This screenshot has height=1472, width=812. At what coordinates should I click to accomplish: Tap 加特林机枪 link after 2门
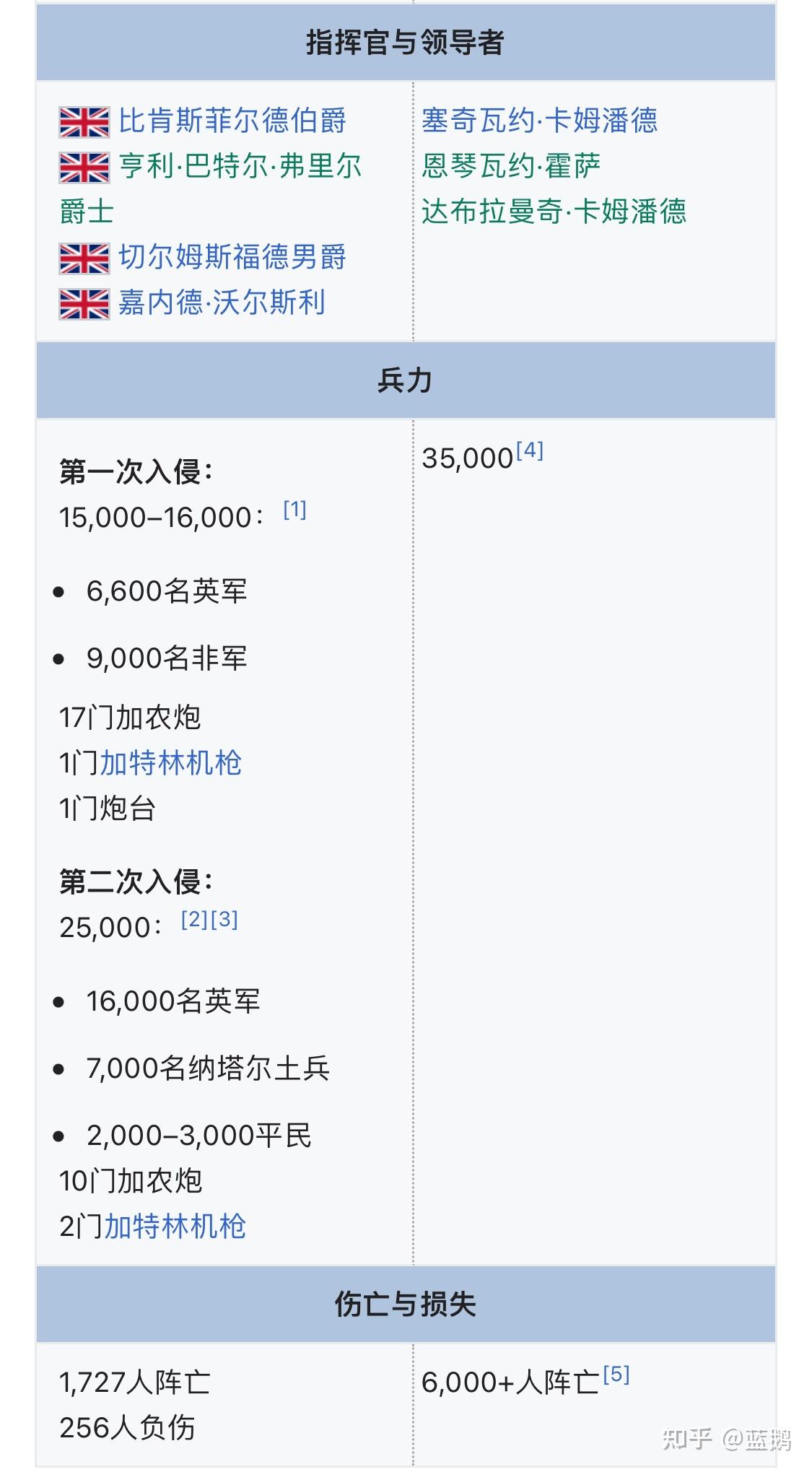[175, 1227]
